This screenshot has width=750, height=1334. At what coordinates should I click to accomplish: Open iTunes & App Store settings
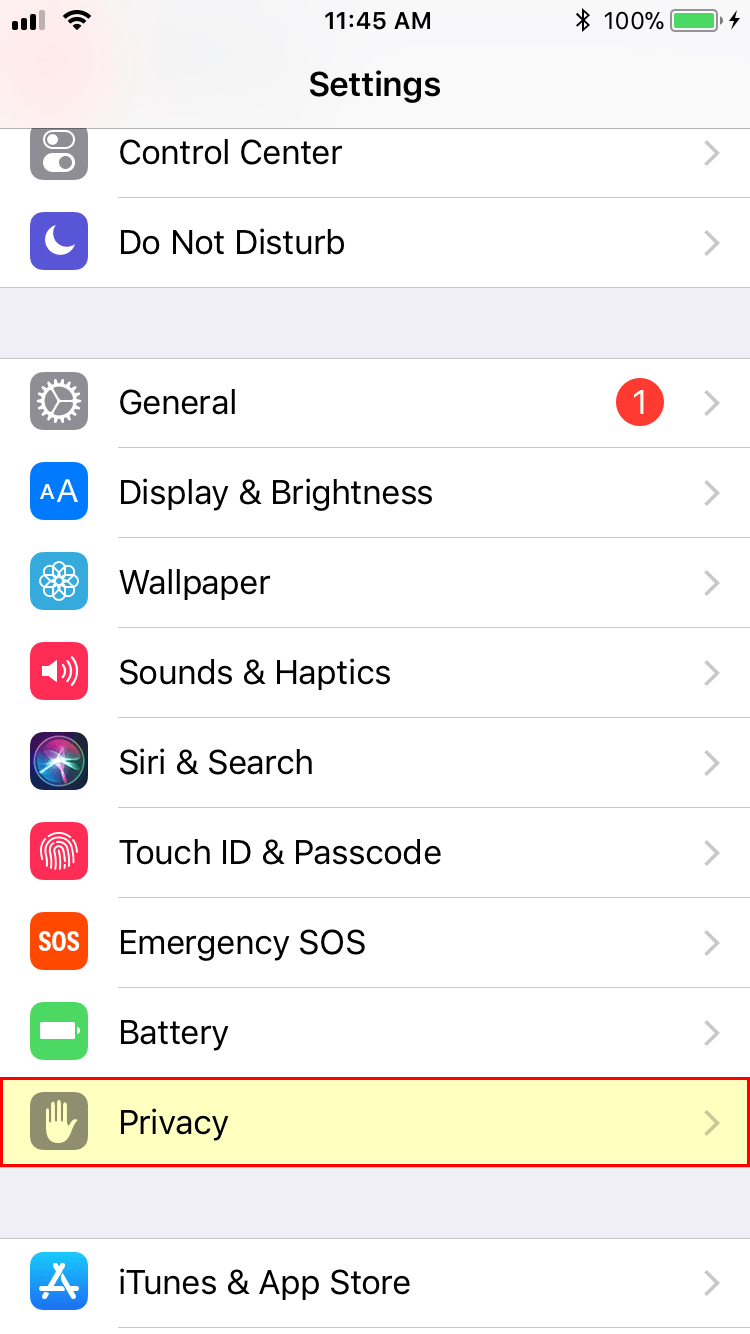tap(375, 1283)
